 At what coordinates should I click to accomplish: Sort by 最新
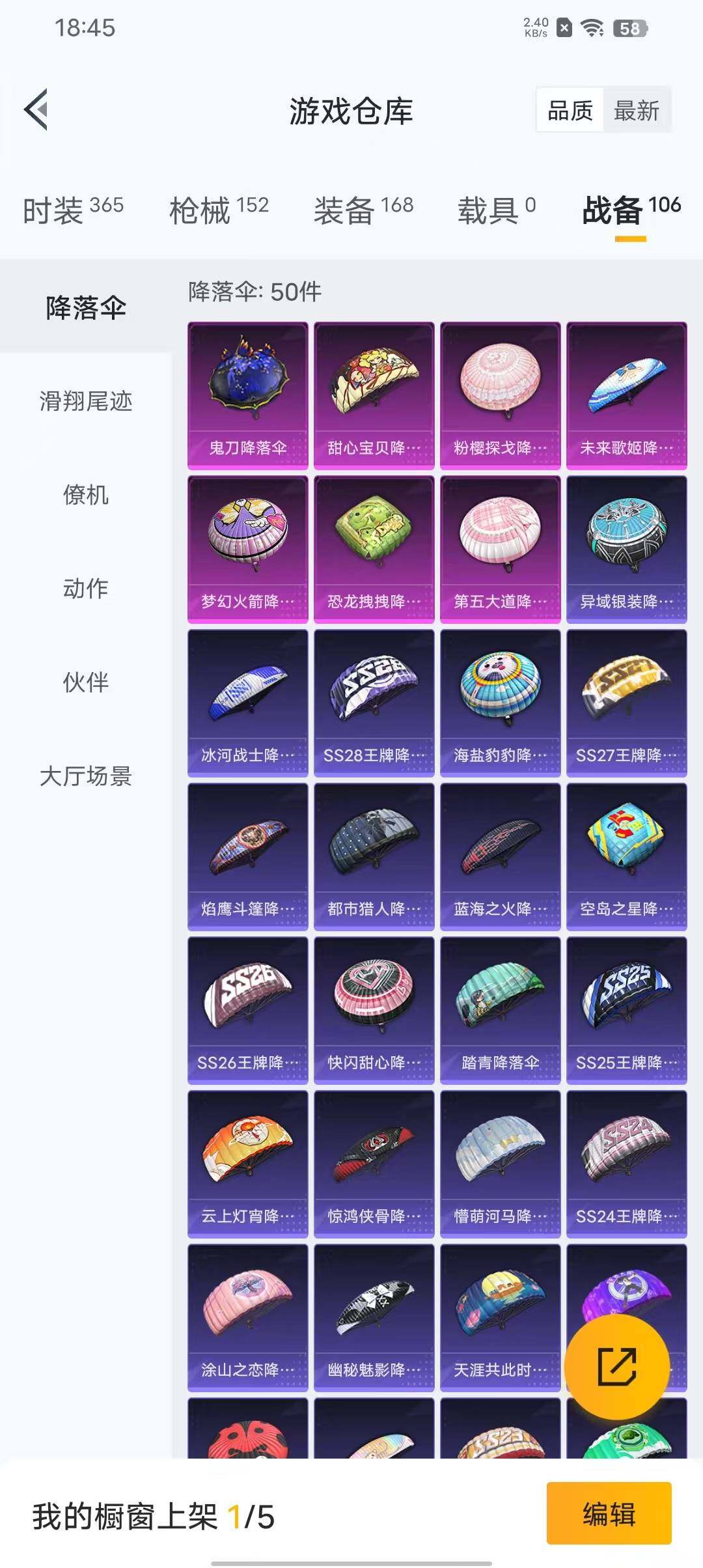tap(636, 110)
